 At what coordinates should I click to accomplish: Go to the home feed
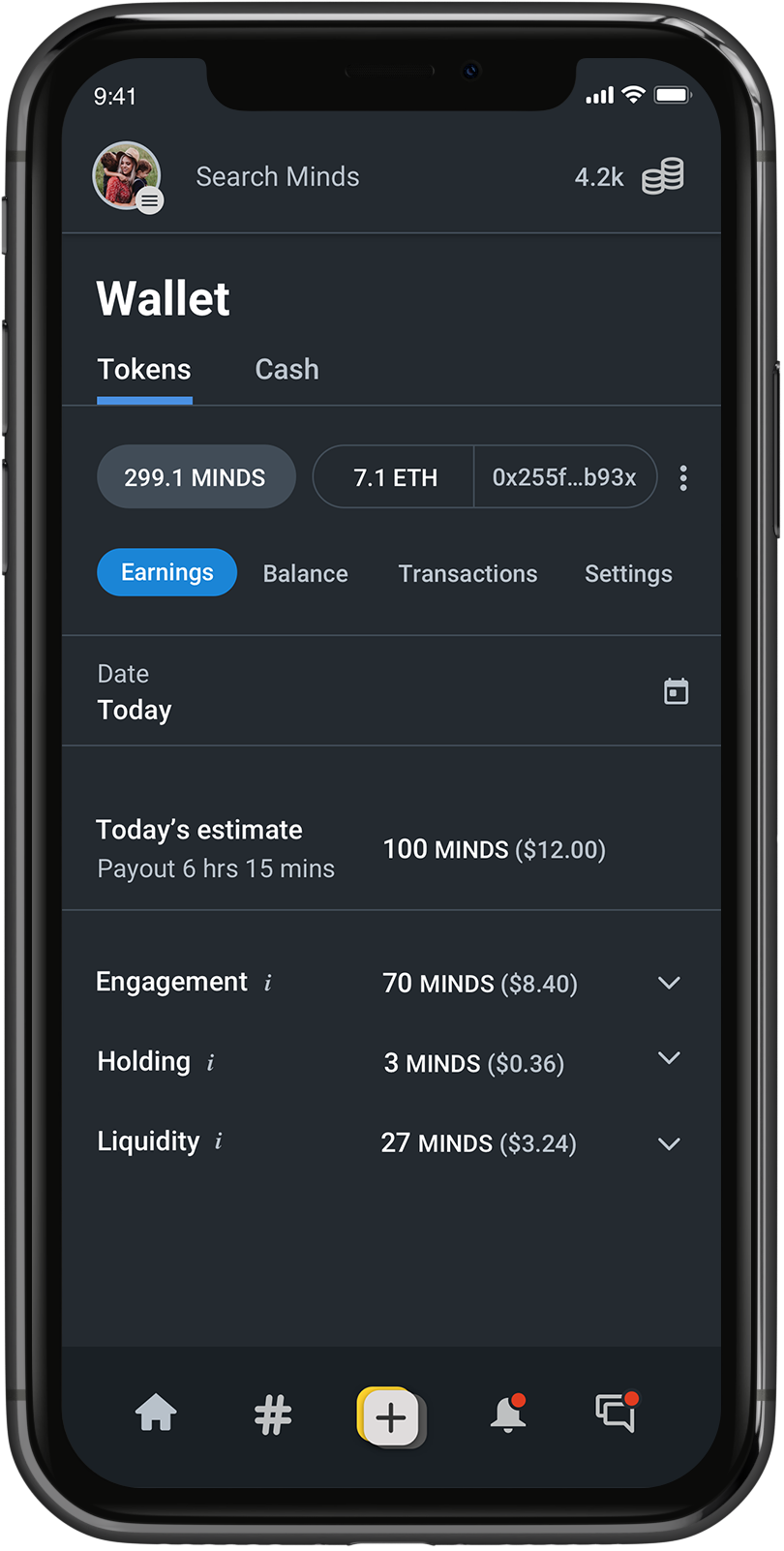(x=156, y=1414)
